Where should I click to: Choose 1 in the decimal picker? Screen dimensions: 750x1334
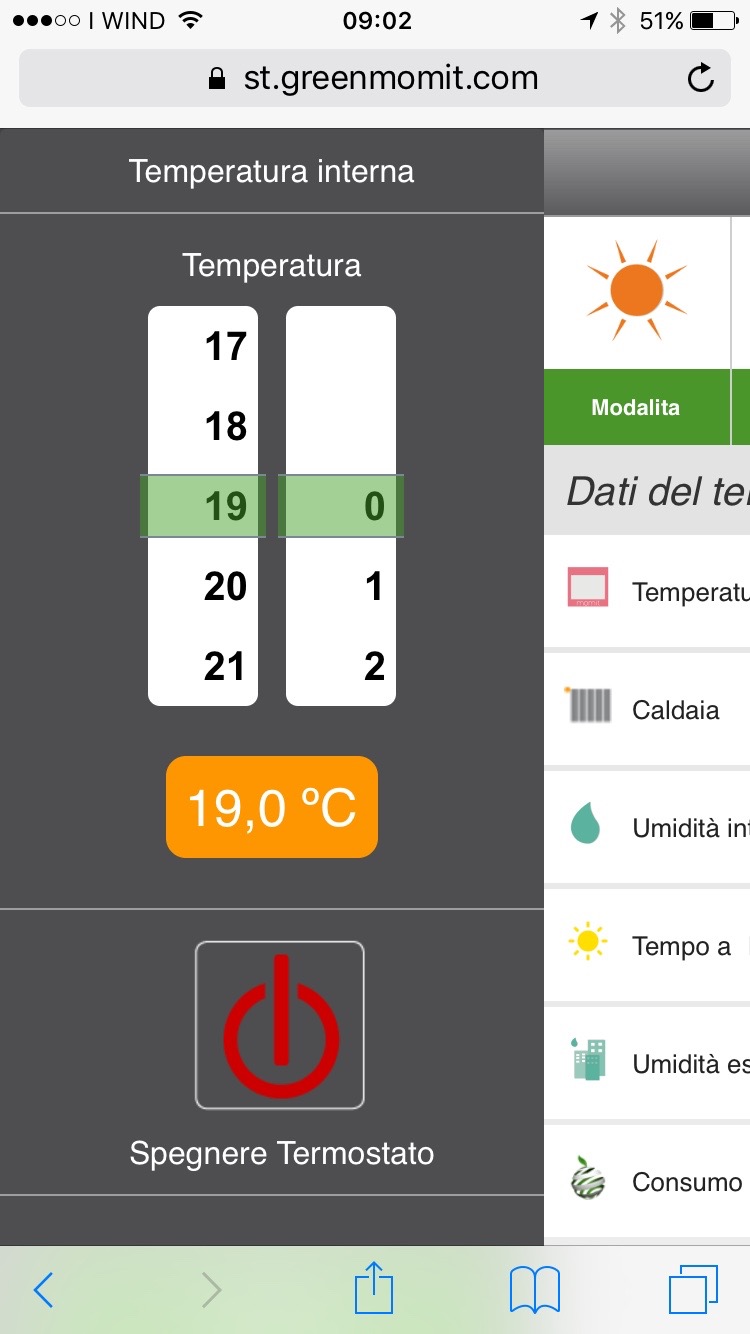(x=342, y=586)
